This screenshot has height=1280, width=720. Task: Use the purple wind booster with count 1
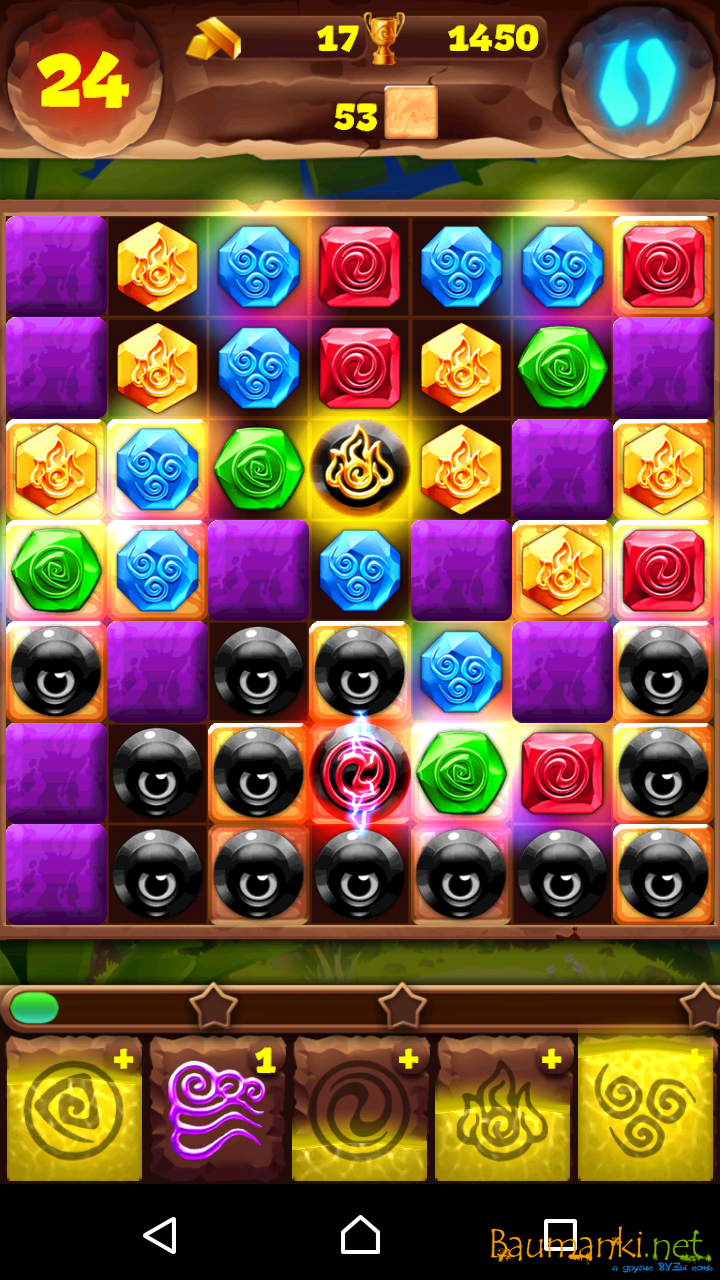[x=217, y=1110]
